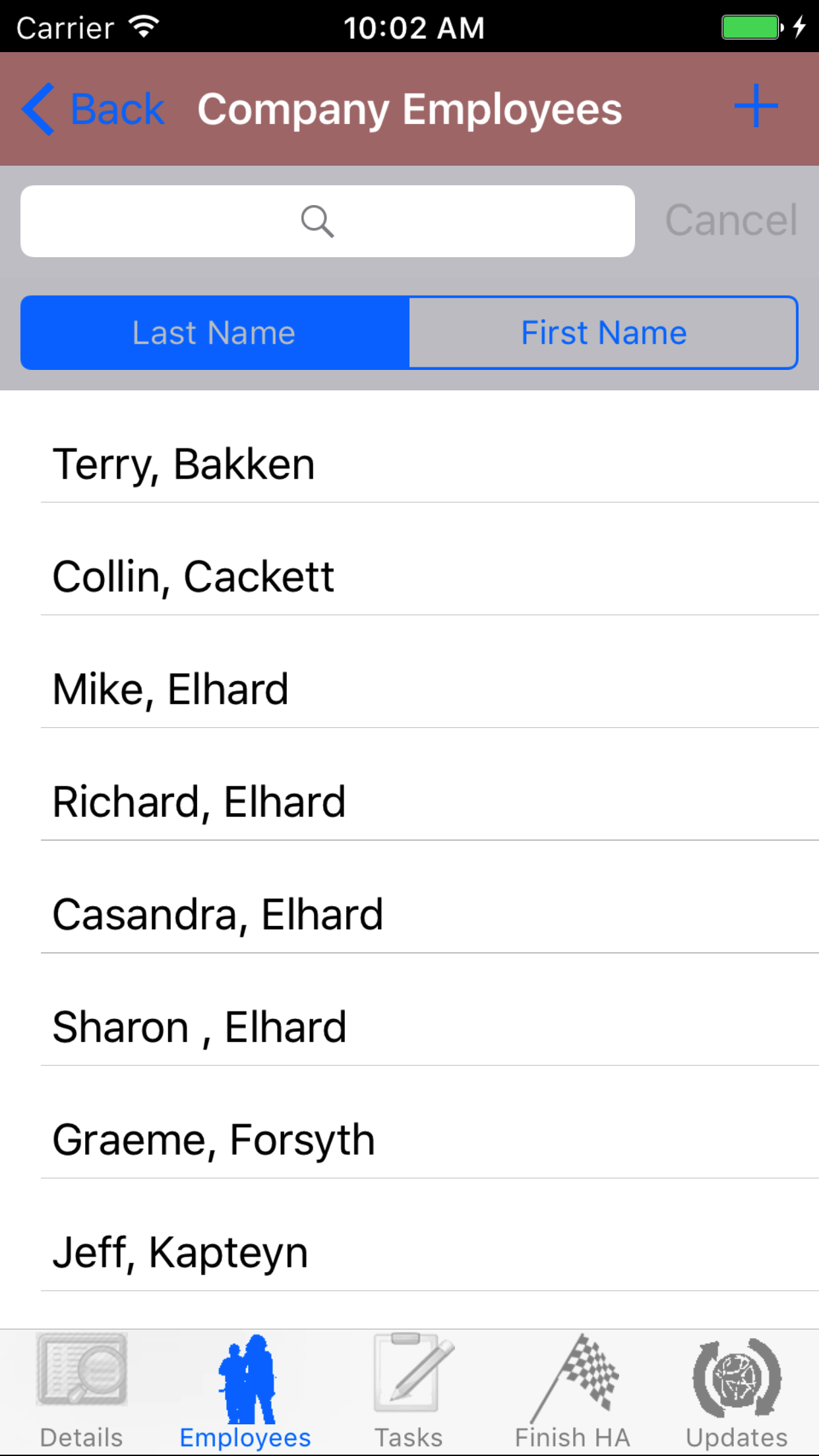The width and height of the screenshot is (819, 1456).
Task: Switch to the Updates tab
Action: (737, 1391)
